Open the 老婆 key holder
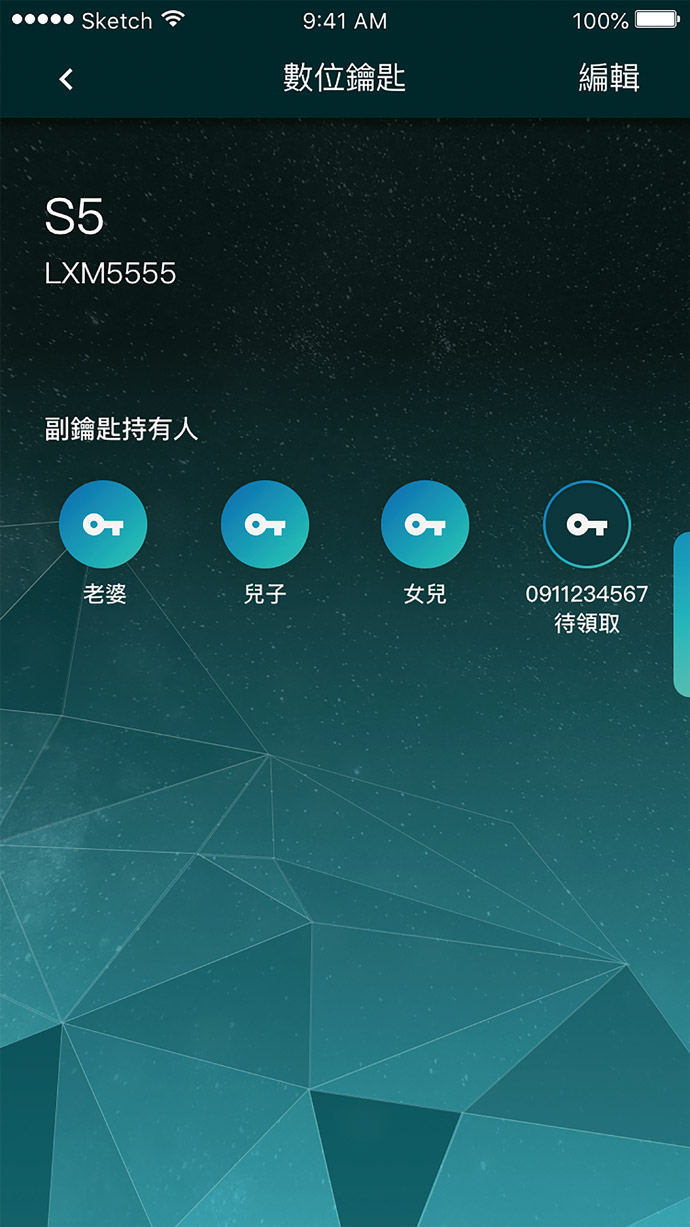Image resolution: width=690 pixels, height=1227 pixels. [103, 525]
